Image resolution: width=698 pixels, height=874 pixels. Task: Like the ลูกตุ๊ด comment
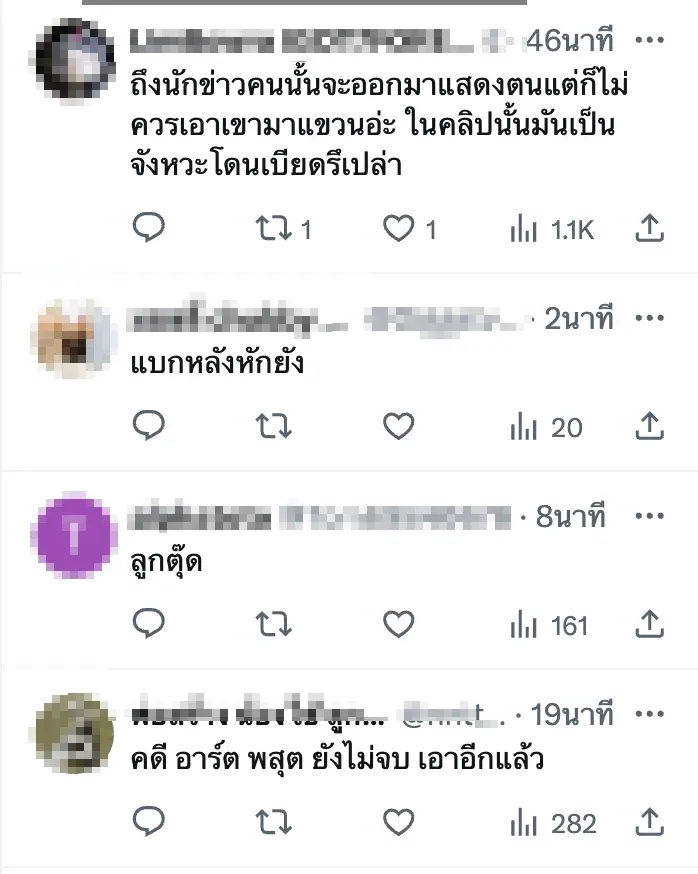point(399,625)
